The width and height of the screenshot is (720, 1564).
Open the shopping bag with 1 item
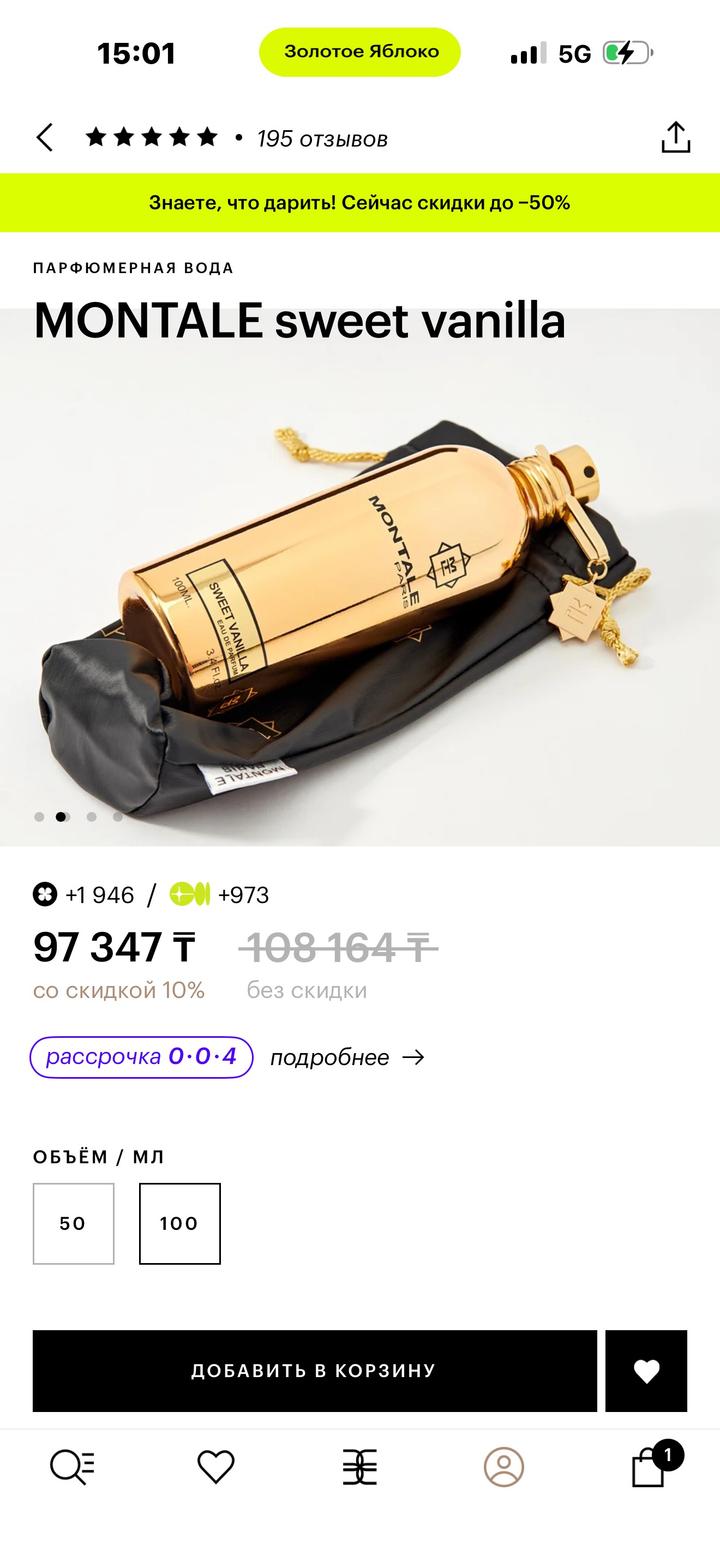coord(650,1467)
